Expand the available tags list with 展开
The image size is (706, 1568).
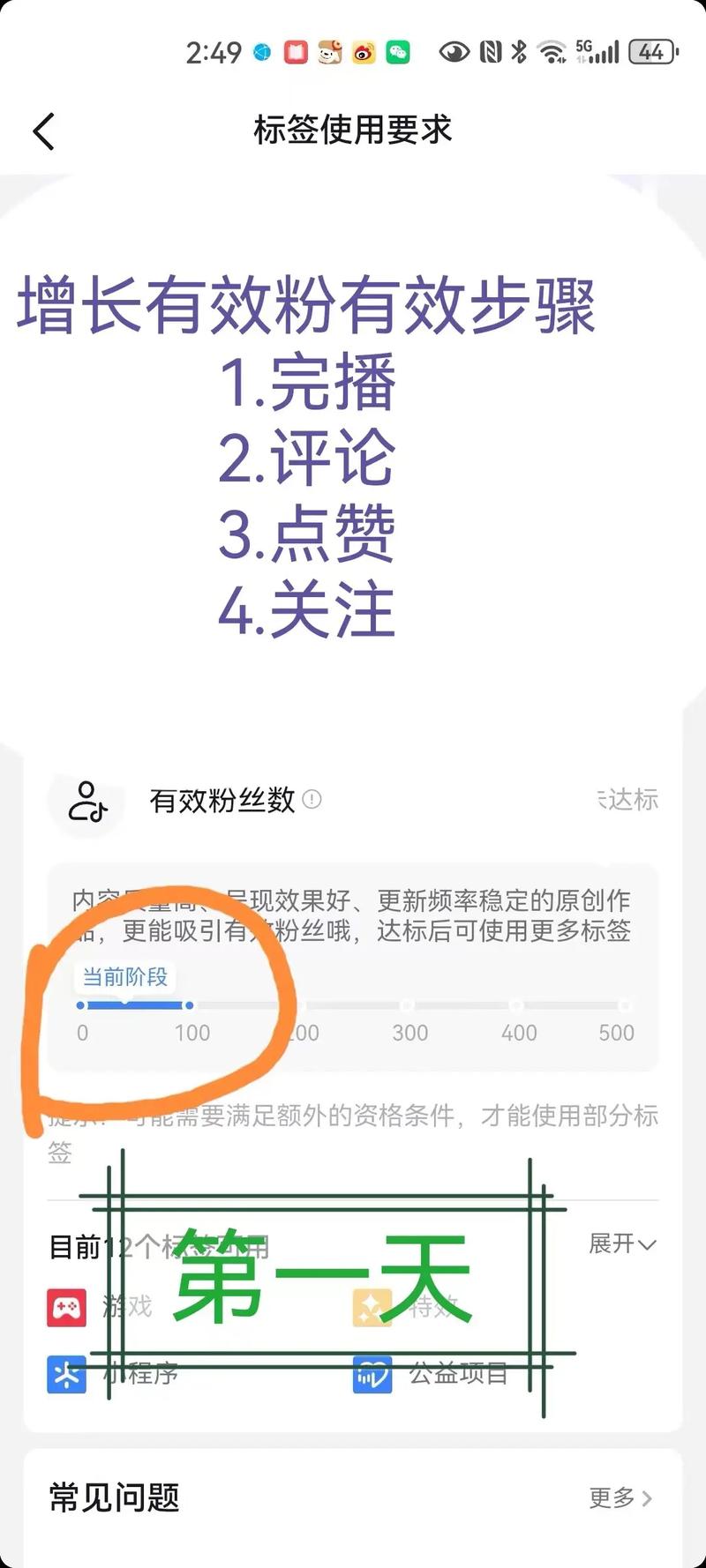tap(622, 1243)
